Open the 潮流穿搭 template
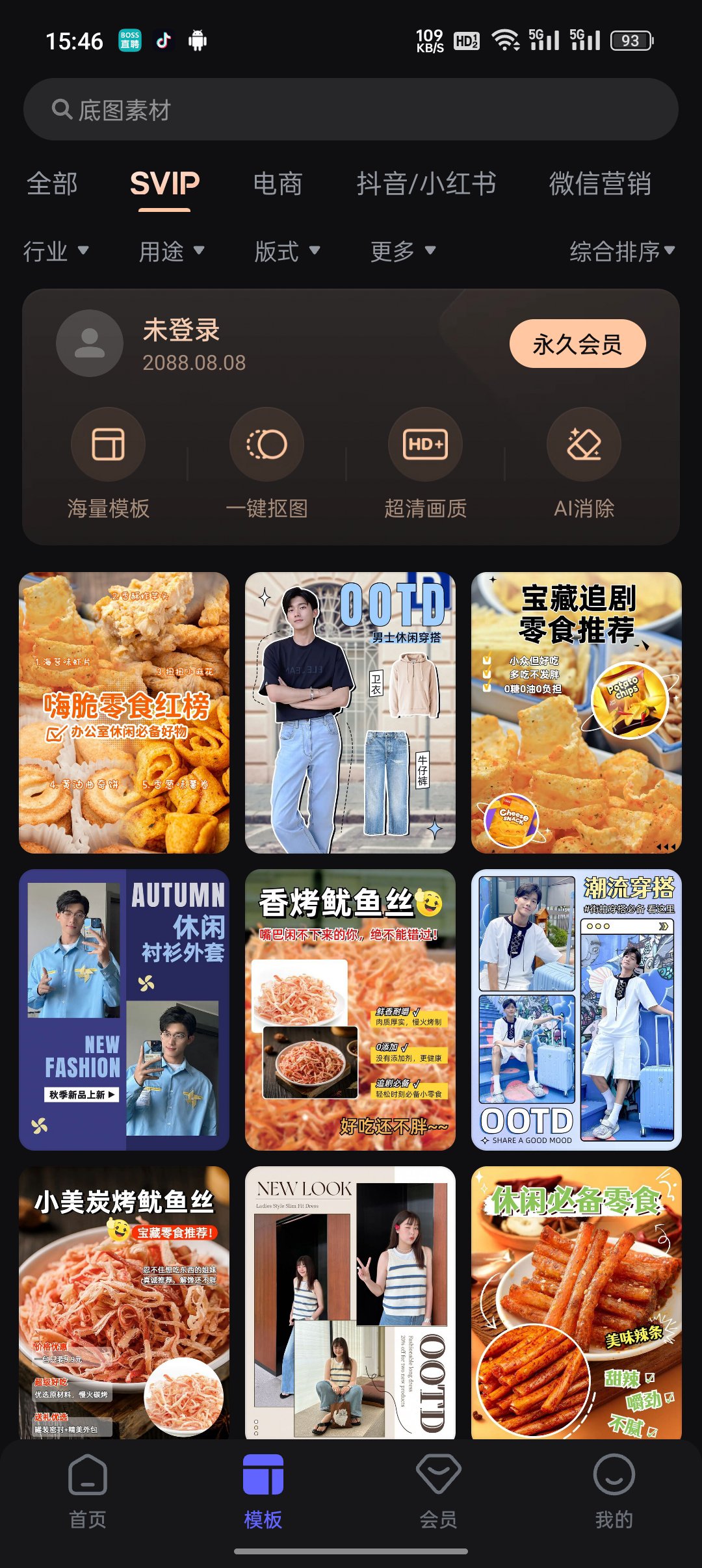The height and width of the screenshot is (1568, 702). (x=577, y=1010)
